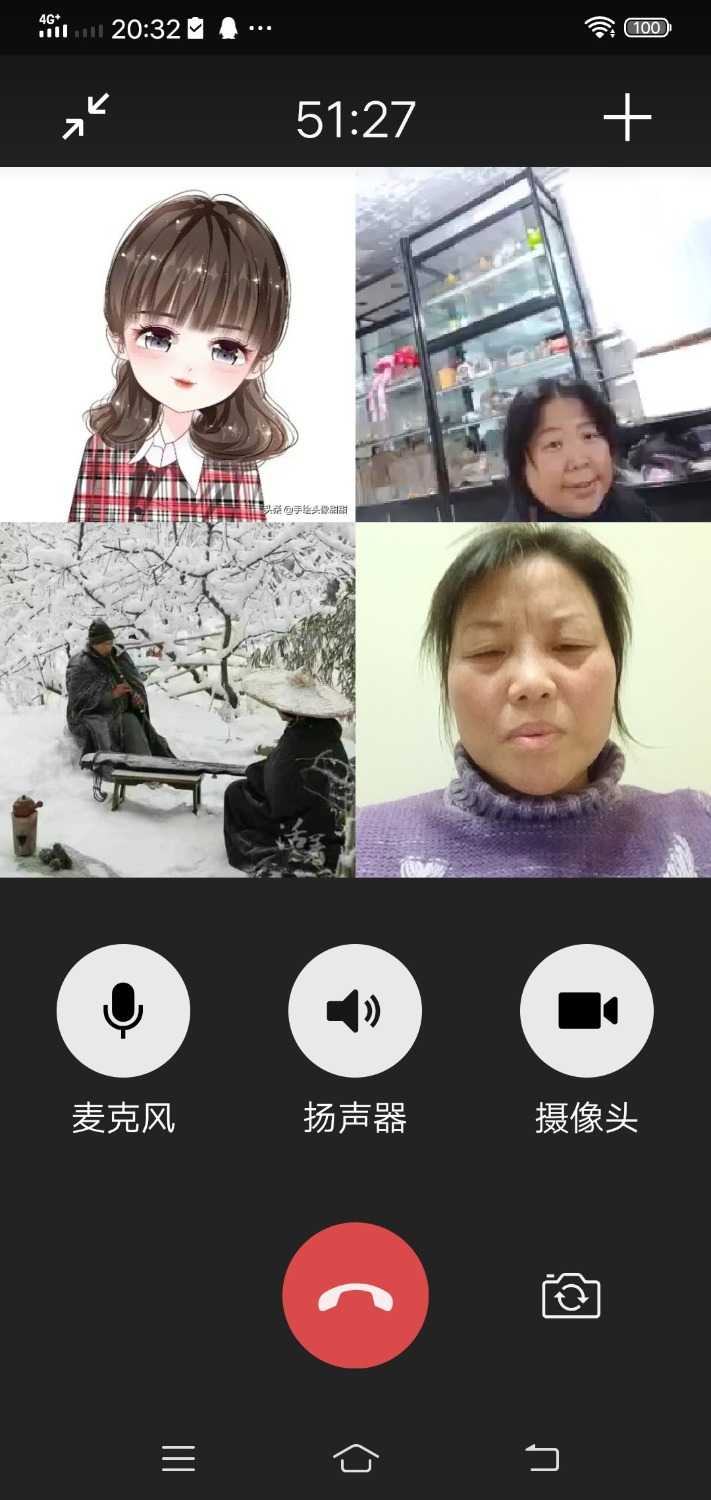This screenshot has height=1500, width=711.
Task: Enlarge the cartoon girl avatar tile
Action: [177, 345]
